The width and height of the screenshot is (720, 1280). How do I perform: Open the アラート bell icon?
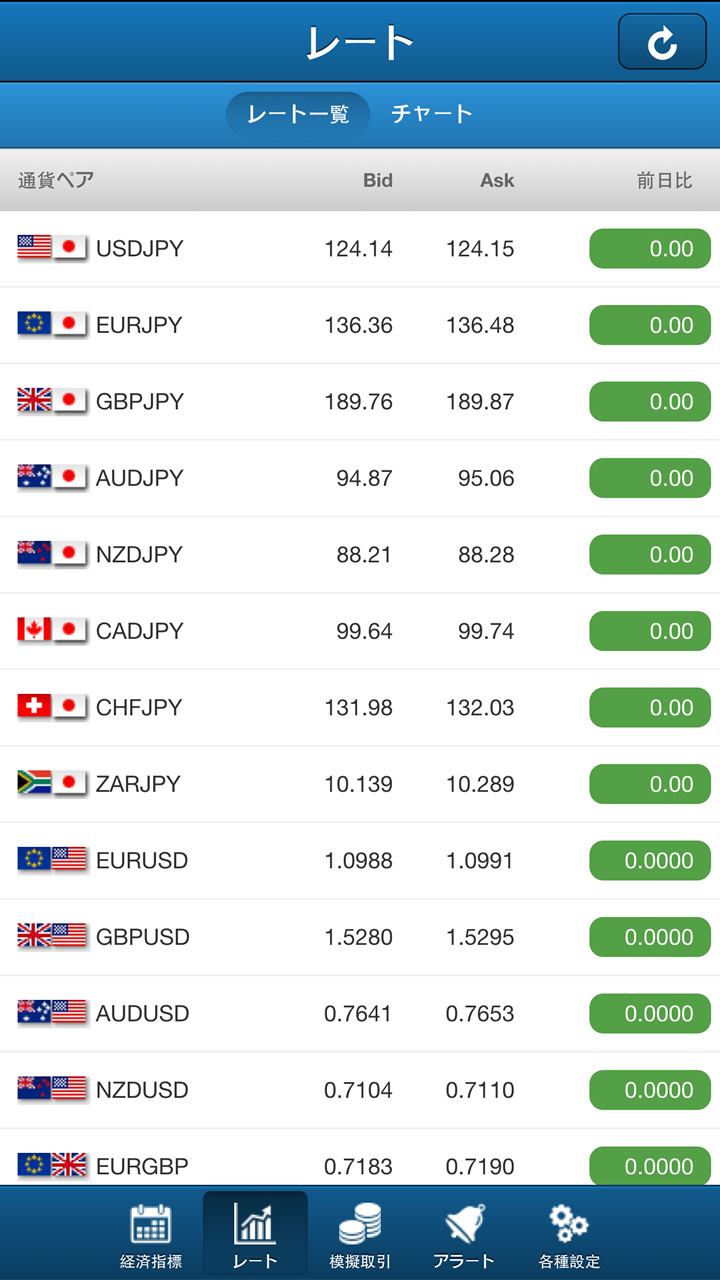coord(464,1230)
